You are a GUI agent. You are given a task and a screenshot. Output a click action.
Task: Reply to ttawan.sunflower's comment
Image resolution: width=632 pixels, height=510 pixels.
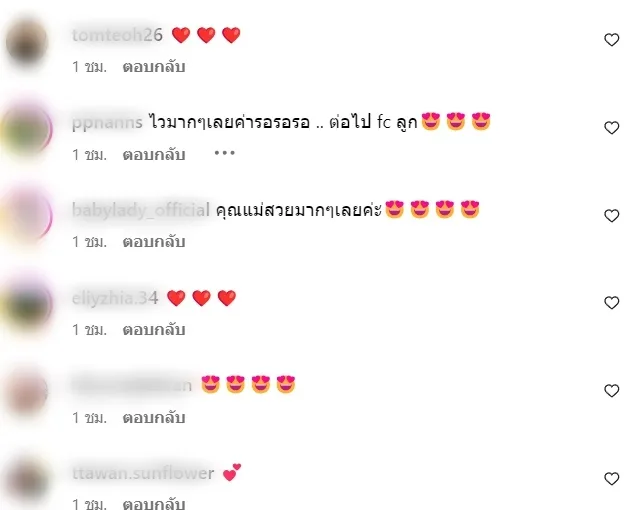point(154,505)
